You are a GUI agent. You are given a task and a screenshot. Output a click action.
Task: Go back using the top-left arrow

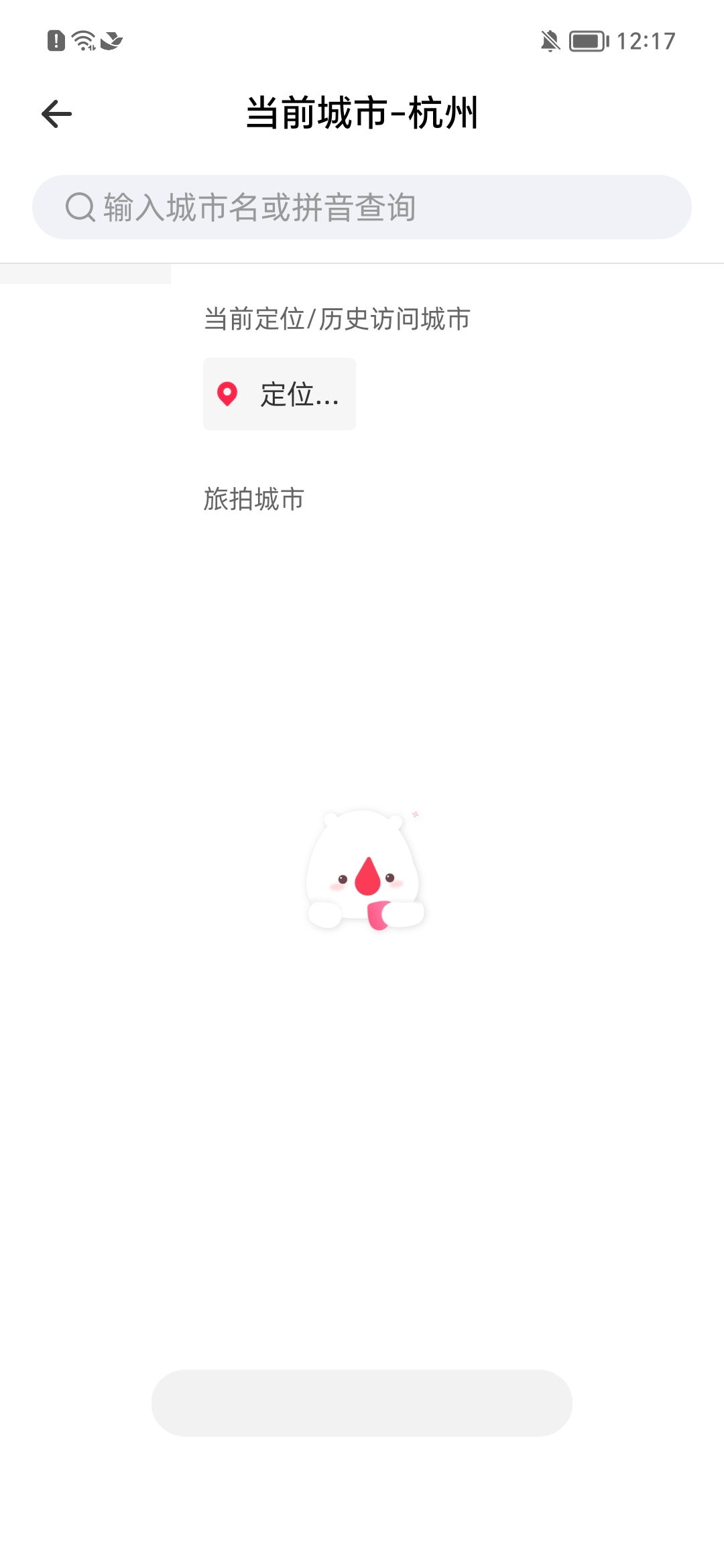point(56,114)
